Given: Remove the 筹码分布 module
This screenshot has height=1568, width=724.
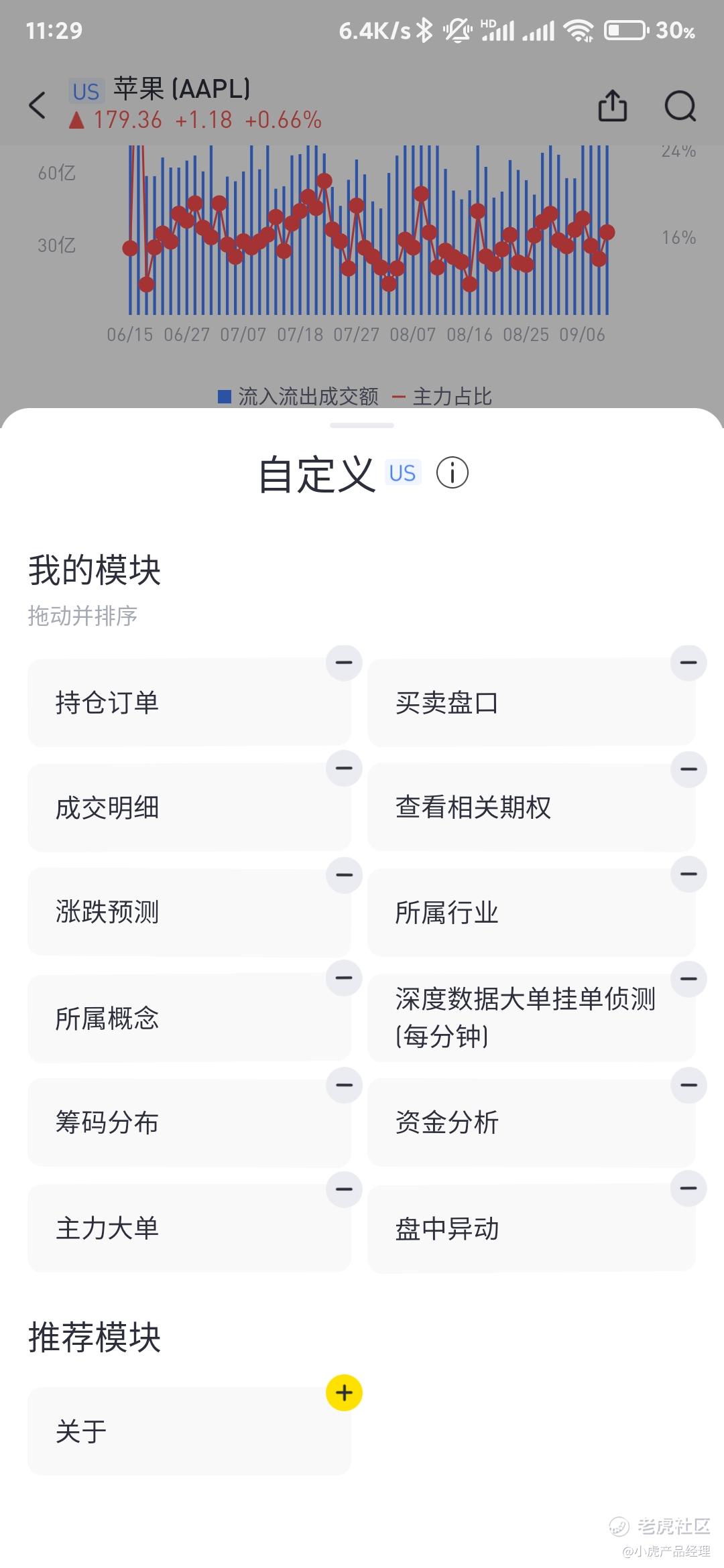Looking at the screenshot, I should pos(344,1085).
